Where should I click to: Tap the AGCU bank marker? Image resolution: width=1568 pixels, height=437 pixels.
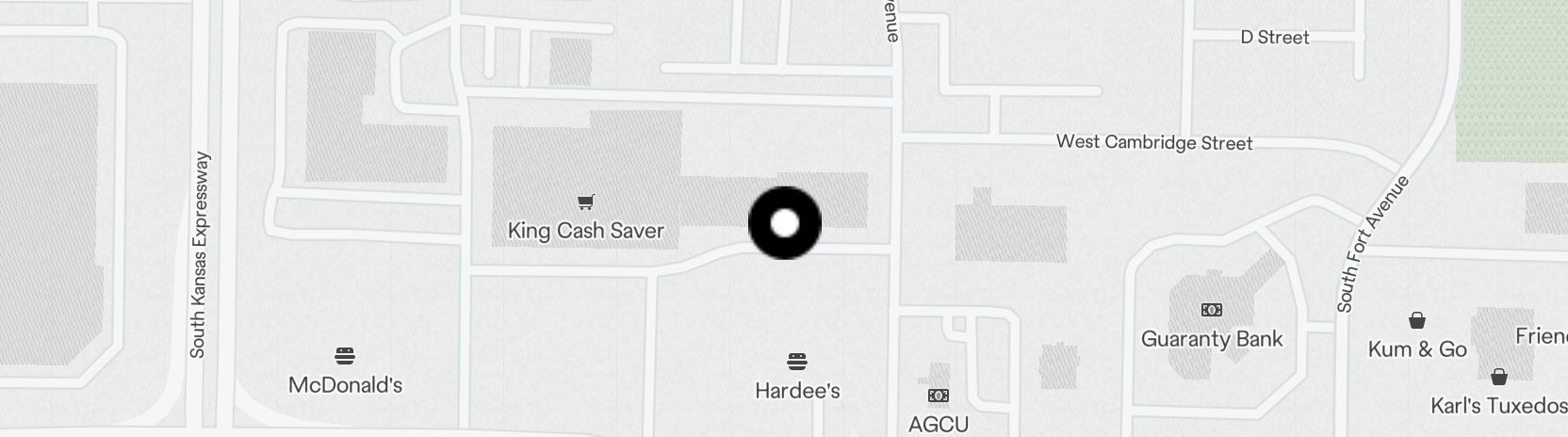point(939,396)
